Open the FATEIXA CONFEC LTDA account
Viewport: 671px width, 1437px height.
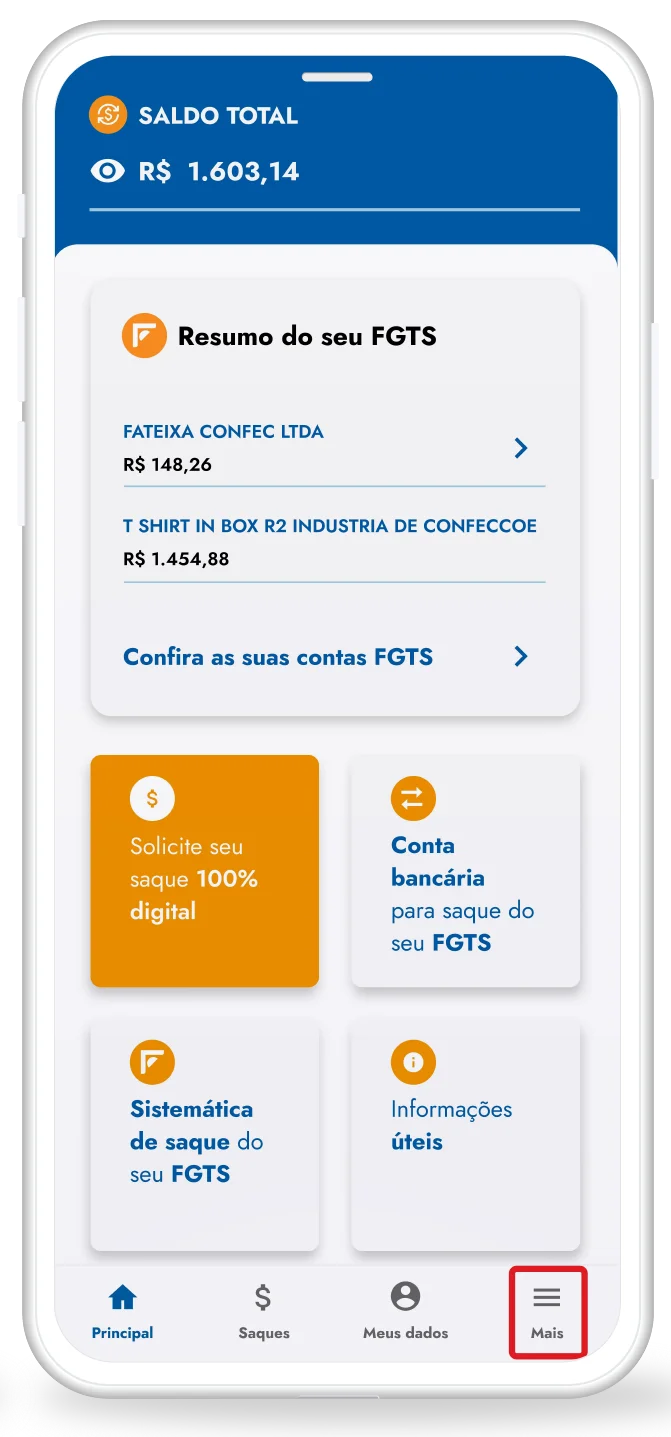(x=334, y=447)
